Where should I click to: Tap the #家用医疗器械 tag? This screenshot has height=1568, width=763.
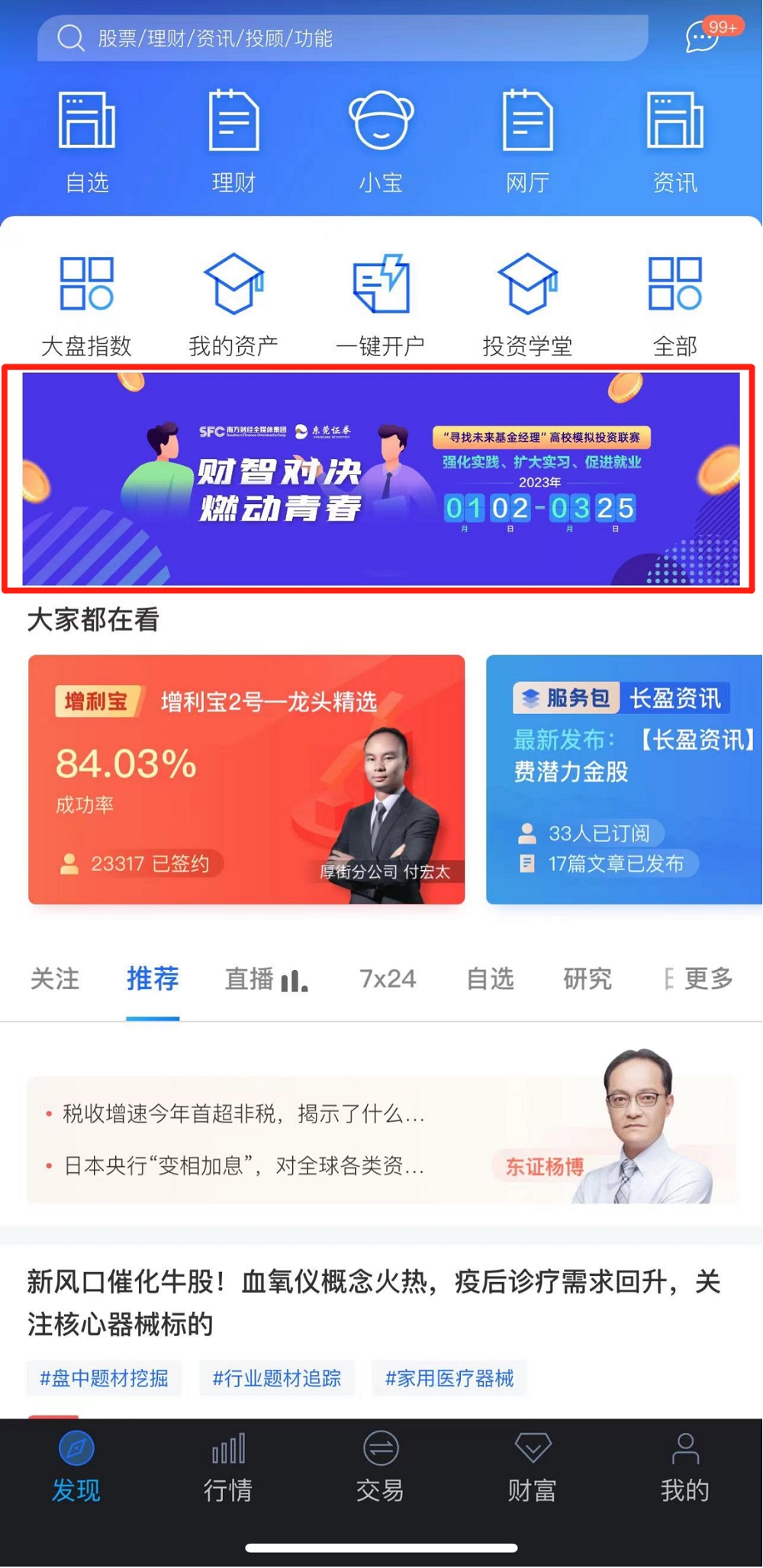[449, 1378]
